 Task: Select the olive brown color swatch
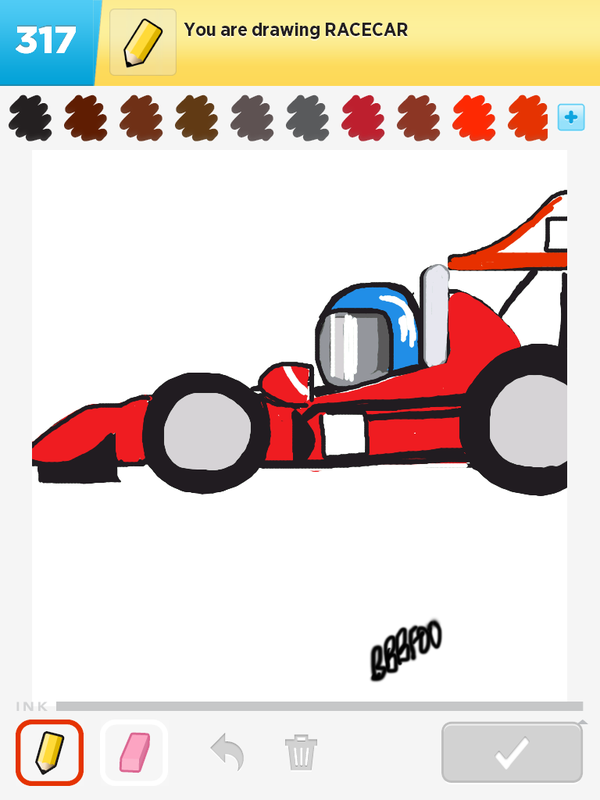(x=196, y=118)
